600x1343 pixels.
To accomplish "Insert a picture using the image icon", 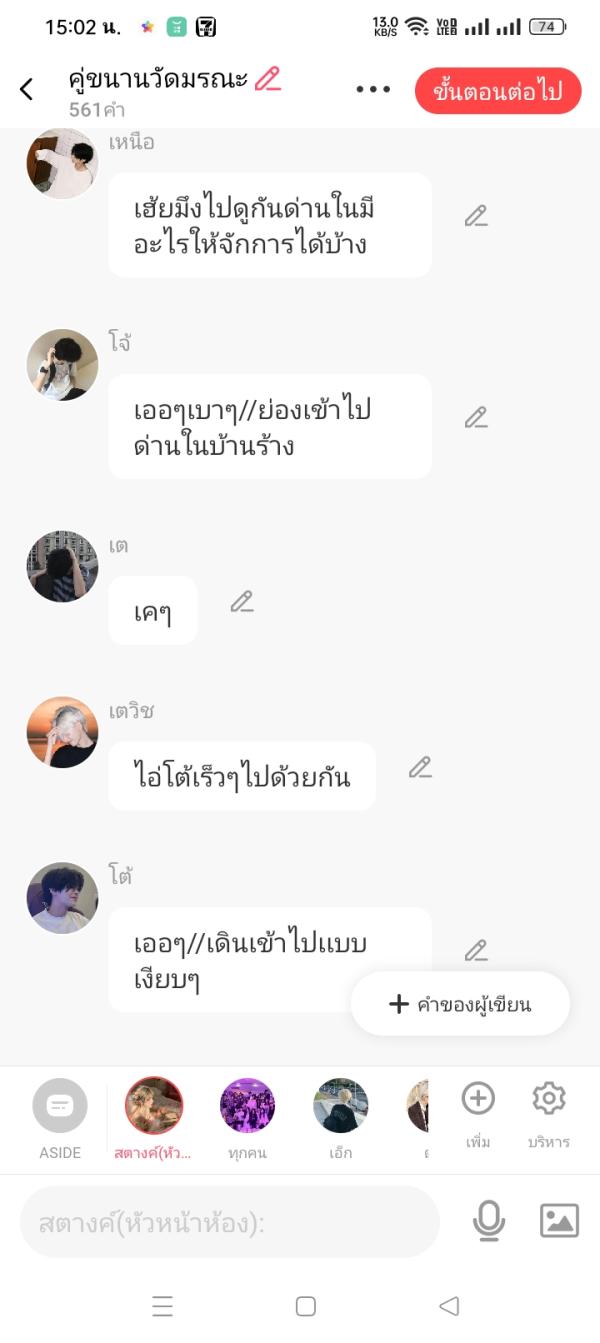I will coord(559,1221).
